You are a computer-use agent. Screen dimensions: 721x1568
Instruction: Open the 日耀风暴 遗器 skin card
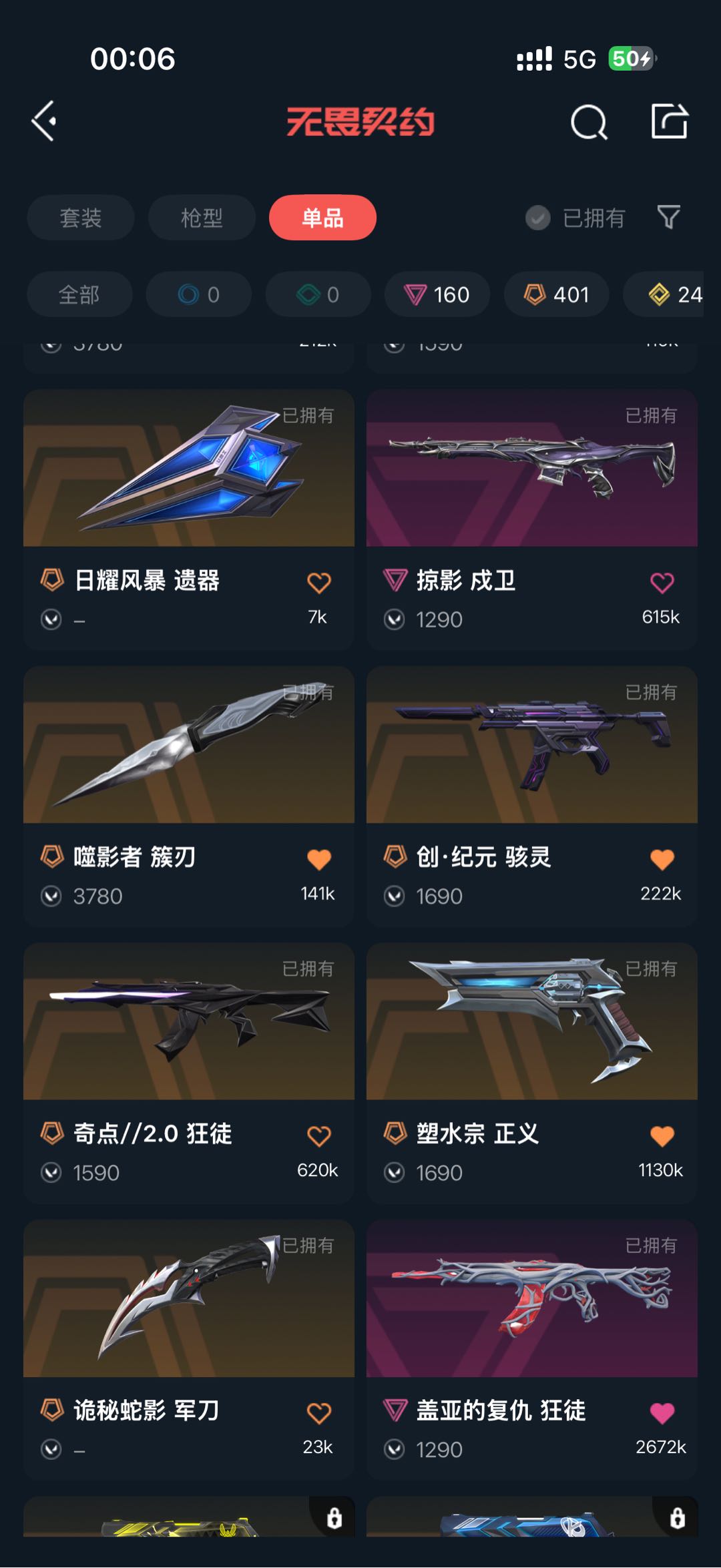pyautogui.click(x=189, y=520)
